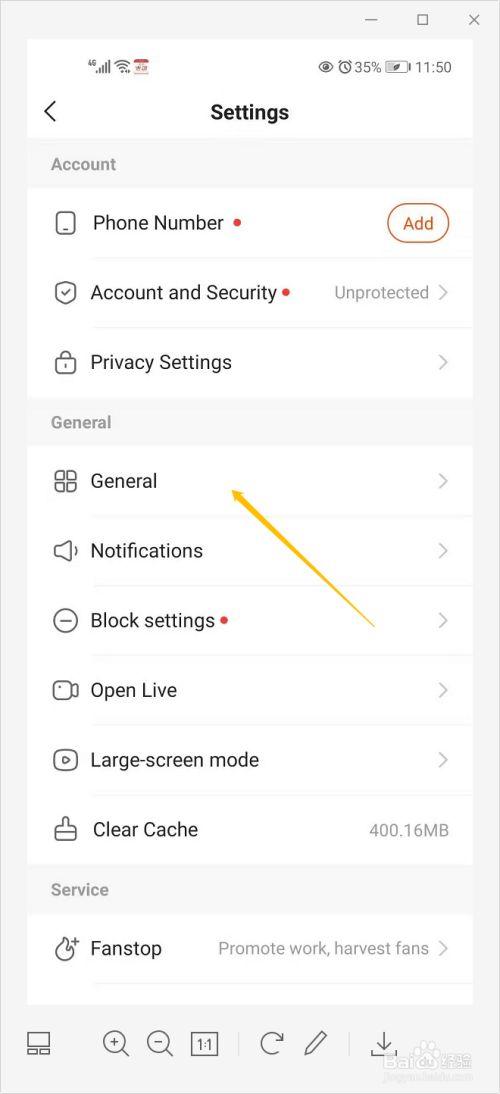Image resolution: width=500 pixels, height=1094 pixels.
Task: Open Fanstop to promote your work
Action: 250,948
